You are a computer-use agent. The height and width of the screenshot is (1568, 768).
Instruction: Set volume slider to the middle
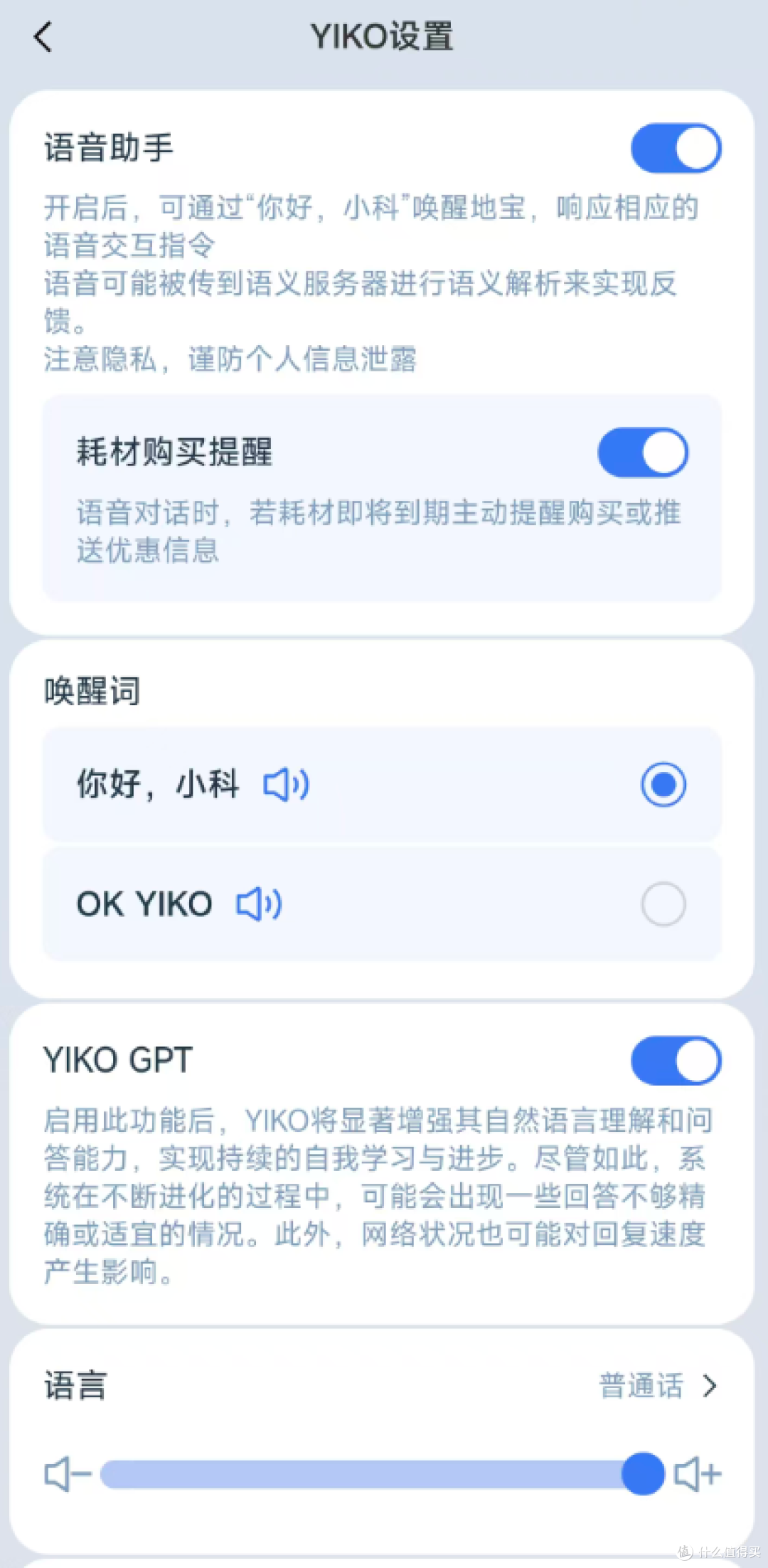[383, 1474]
